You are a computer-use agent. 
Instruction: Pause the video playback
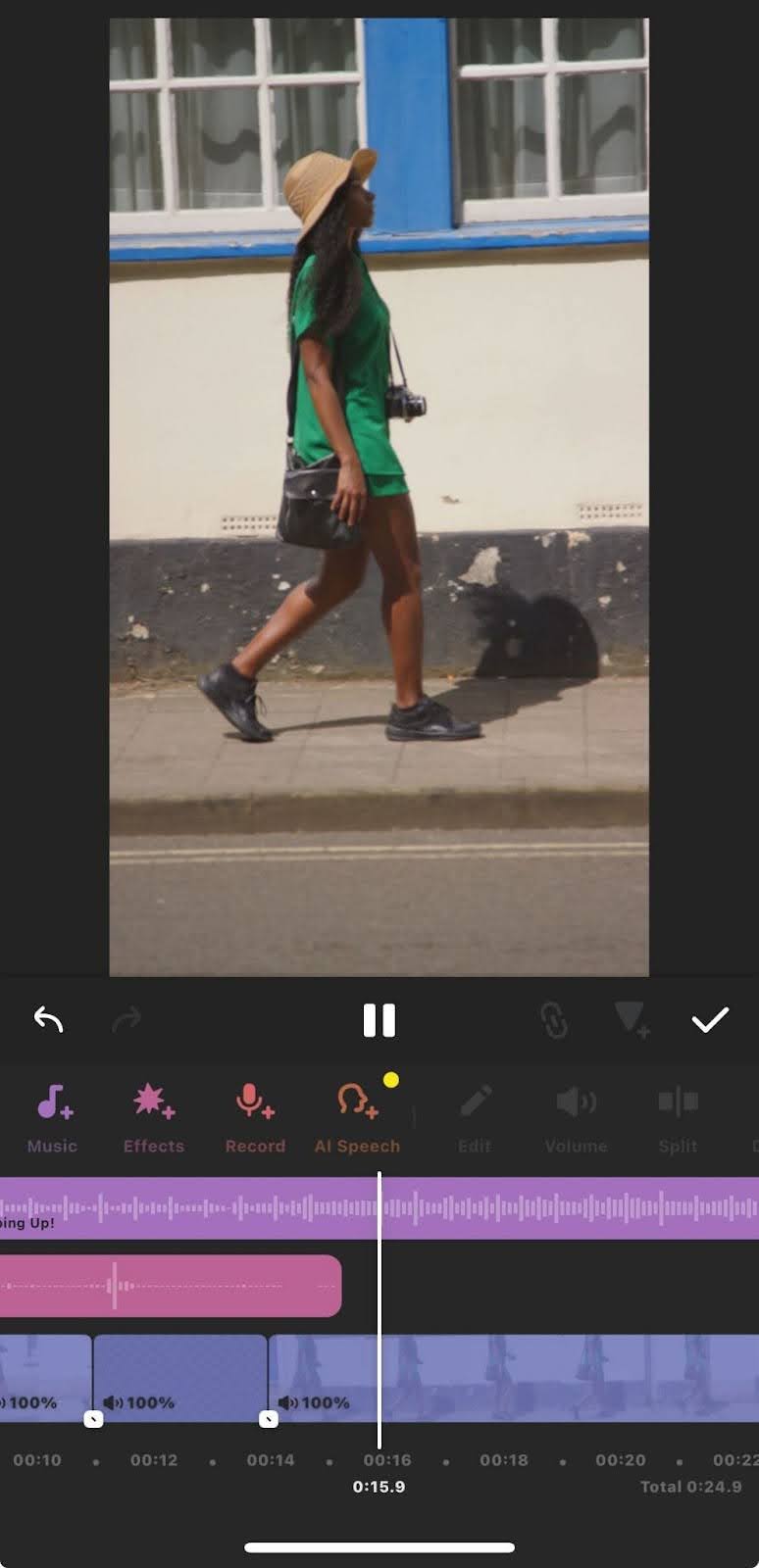point(379,1020)
